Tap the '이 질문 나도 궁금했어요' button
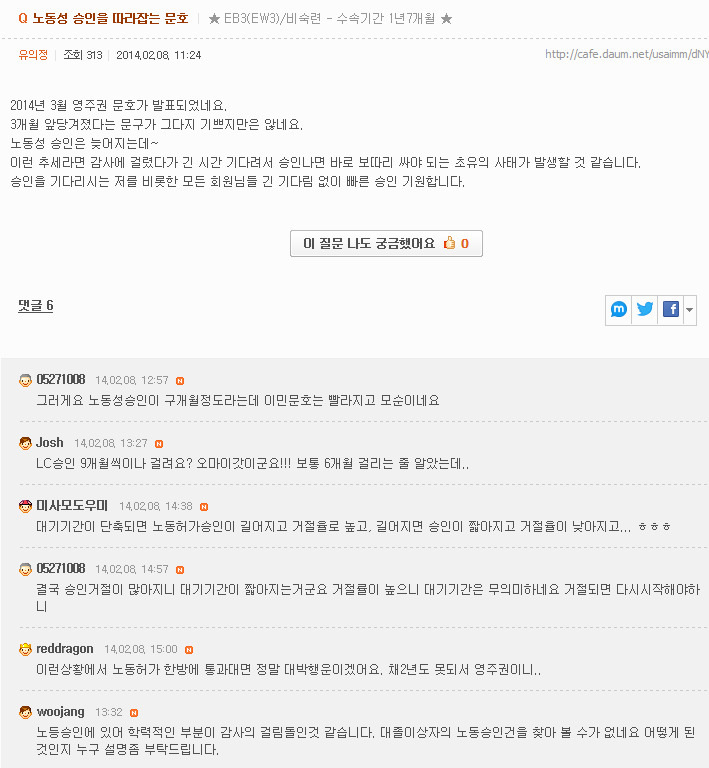The width and height of the screenshot is (709, 768). click(386, 243)
